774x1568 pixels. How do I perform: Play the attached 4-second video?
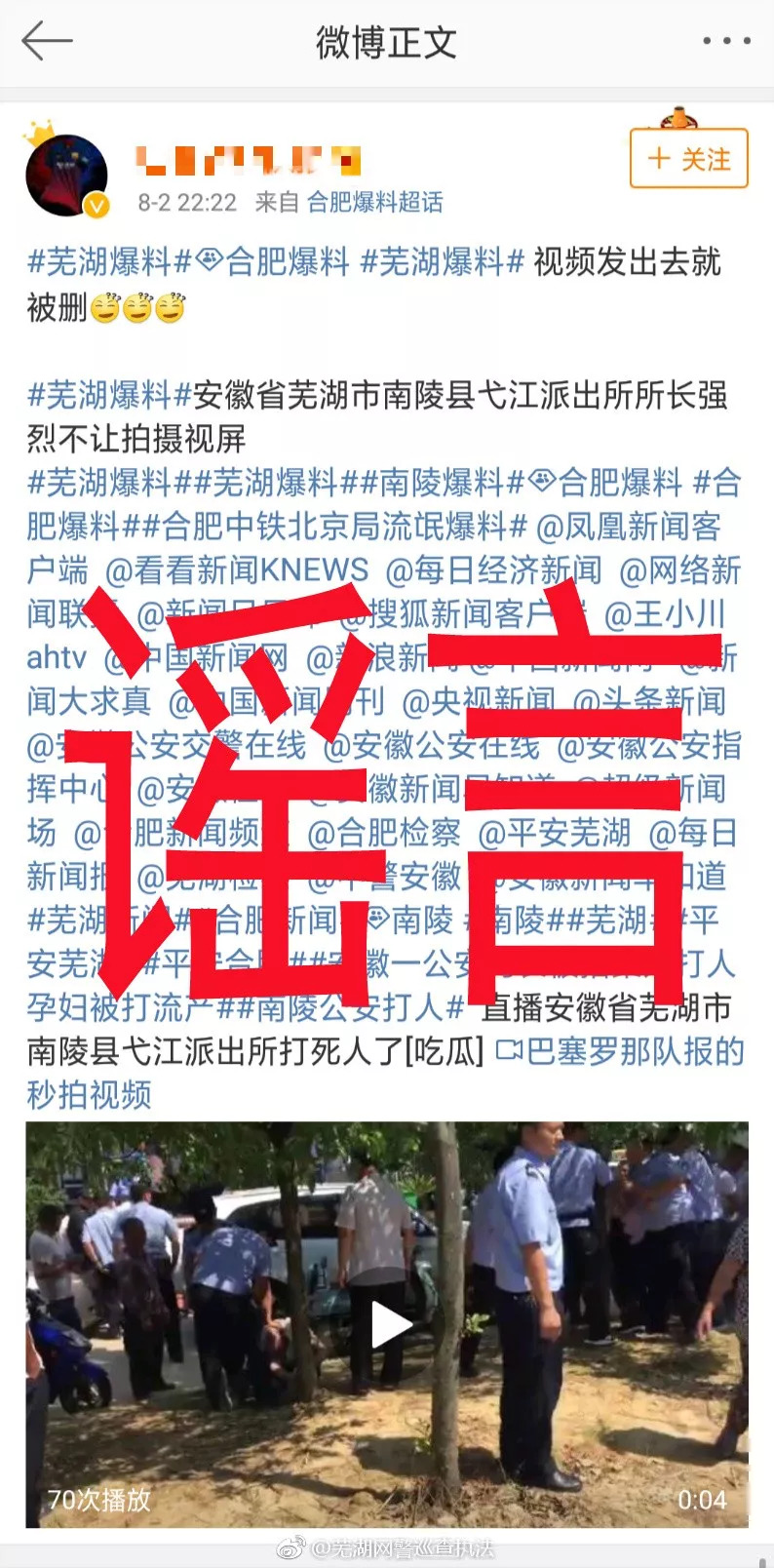point(388,1325)
